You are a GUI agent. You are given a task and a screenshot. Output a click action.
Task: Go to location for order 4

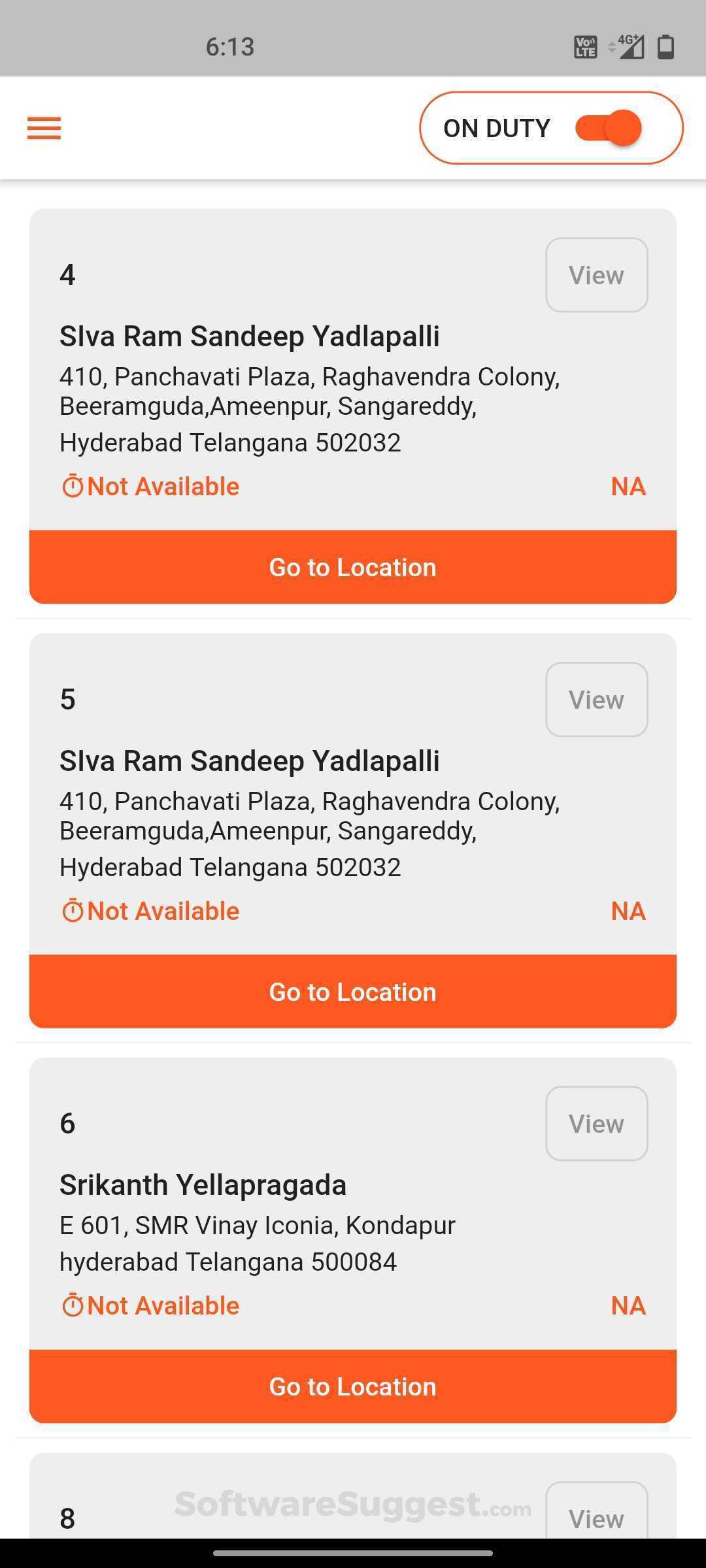coord(353,567)
